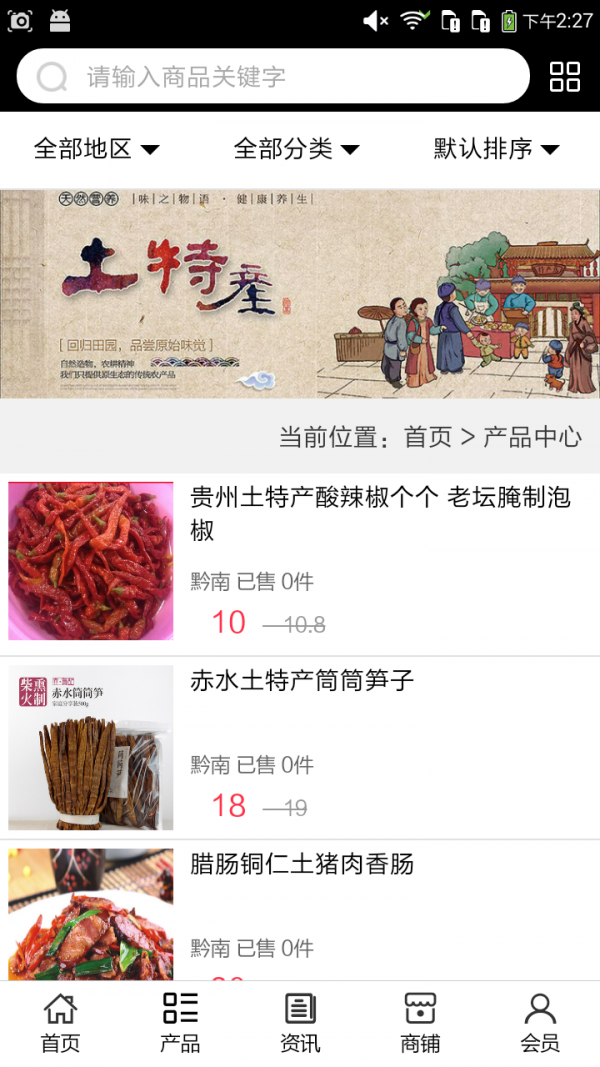Open the 土特产 promotional banner
Image resolution: width=600 pixels, height=1067 pixels.
300,293
